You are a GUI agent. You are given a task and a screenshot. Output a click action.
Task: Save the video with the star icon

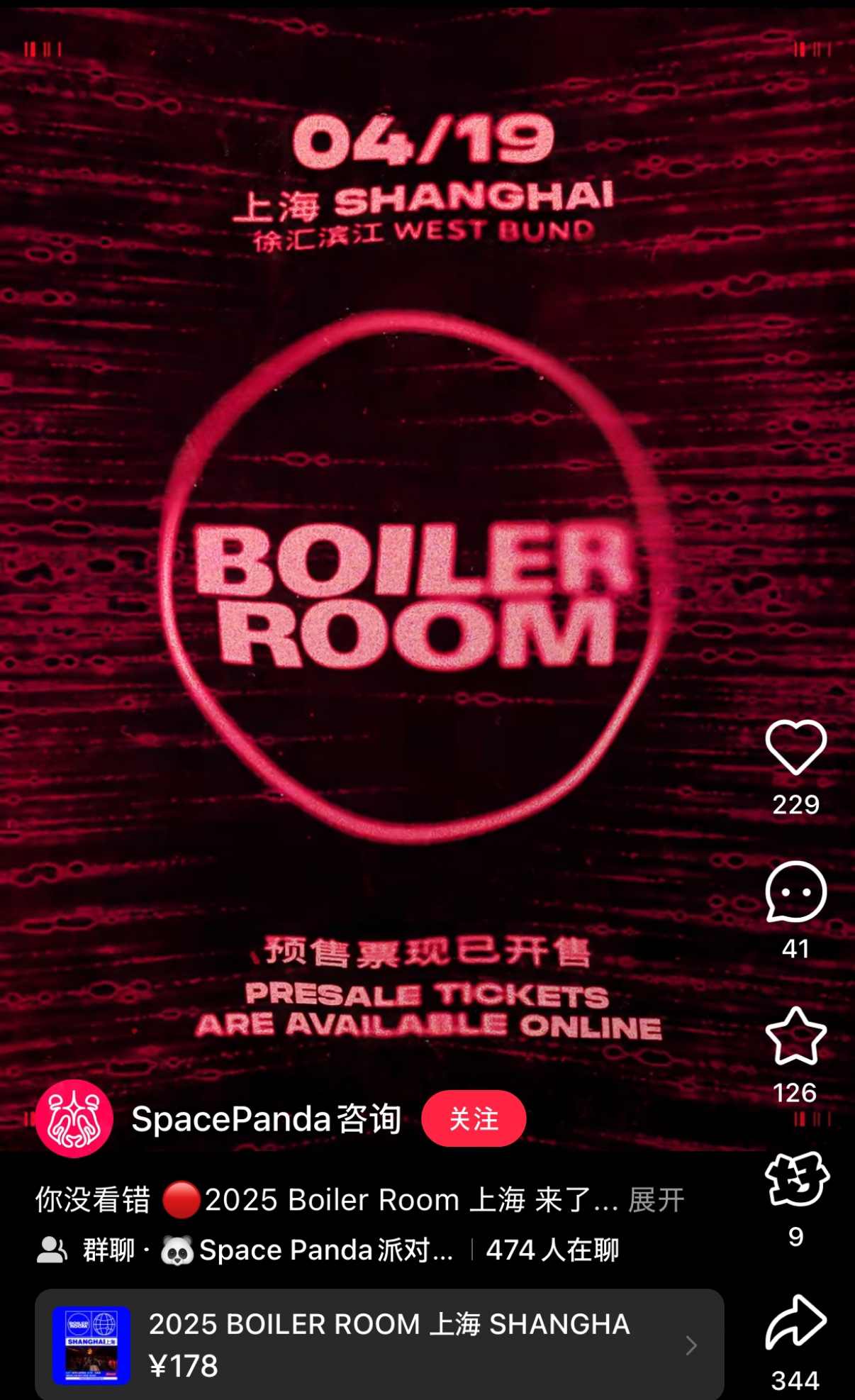coord(795,1036)
